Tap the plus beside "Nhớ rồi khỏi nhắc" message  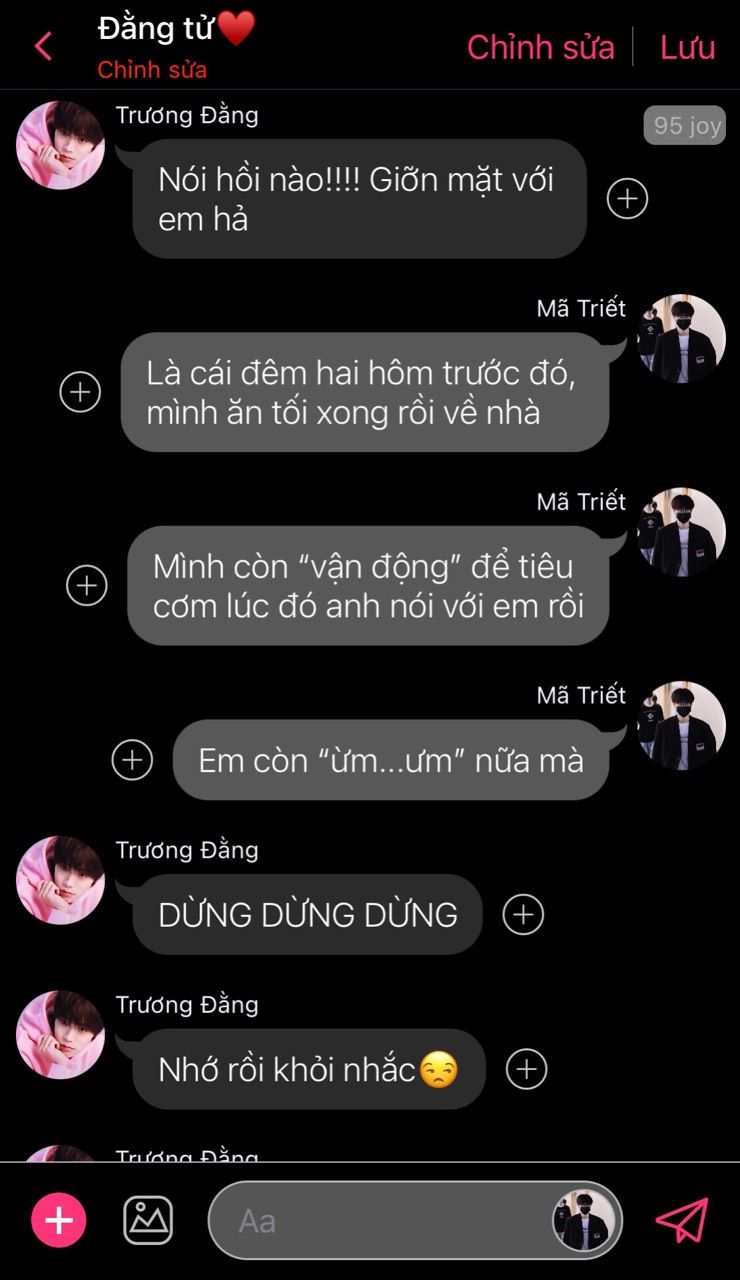pos(526,1069)
